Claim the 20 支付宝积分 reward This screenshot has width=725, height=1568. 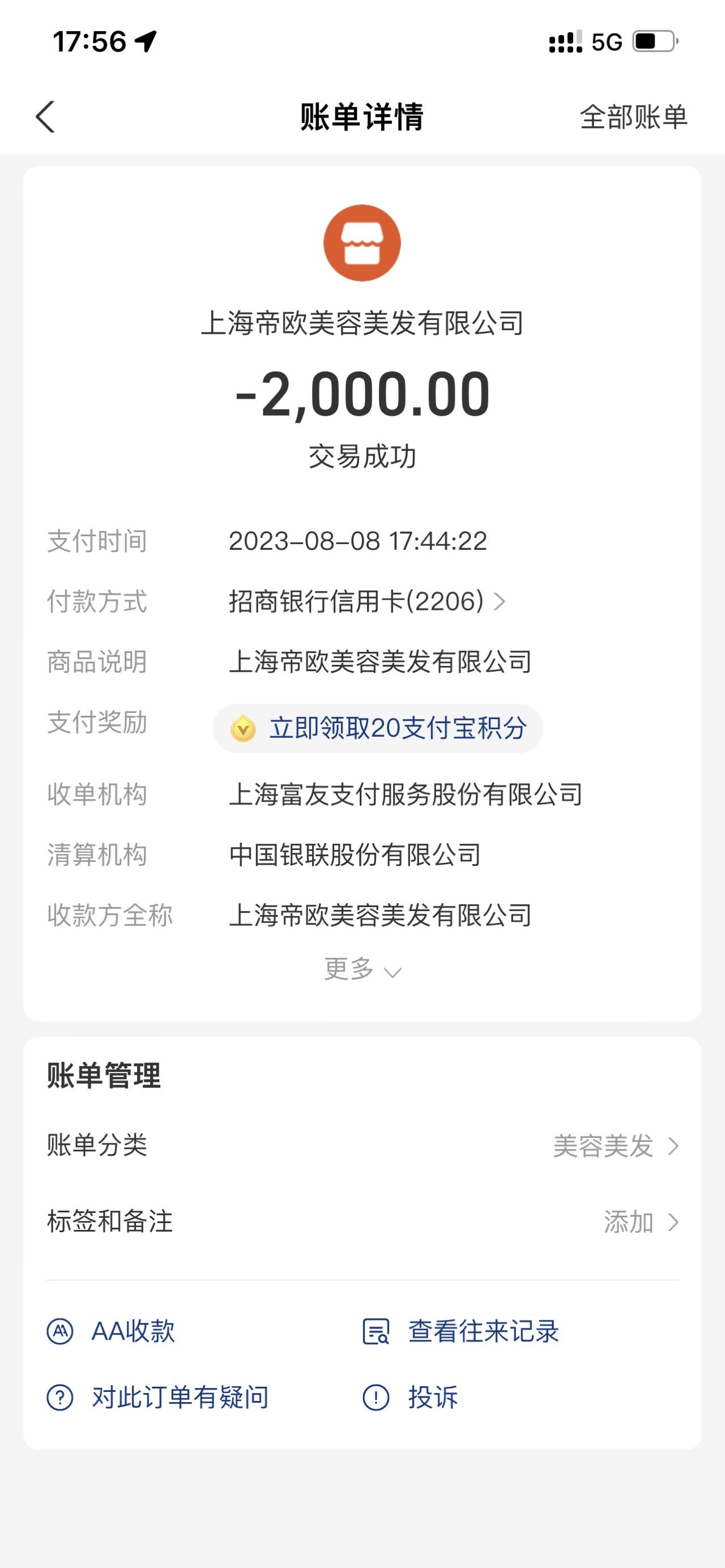click(377, 728)
